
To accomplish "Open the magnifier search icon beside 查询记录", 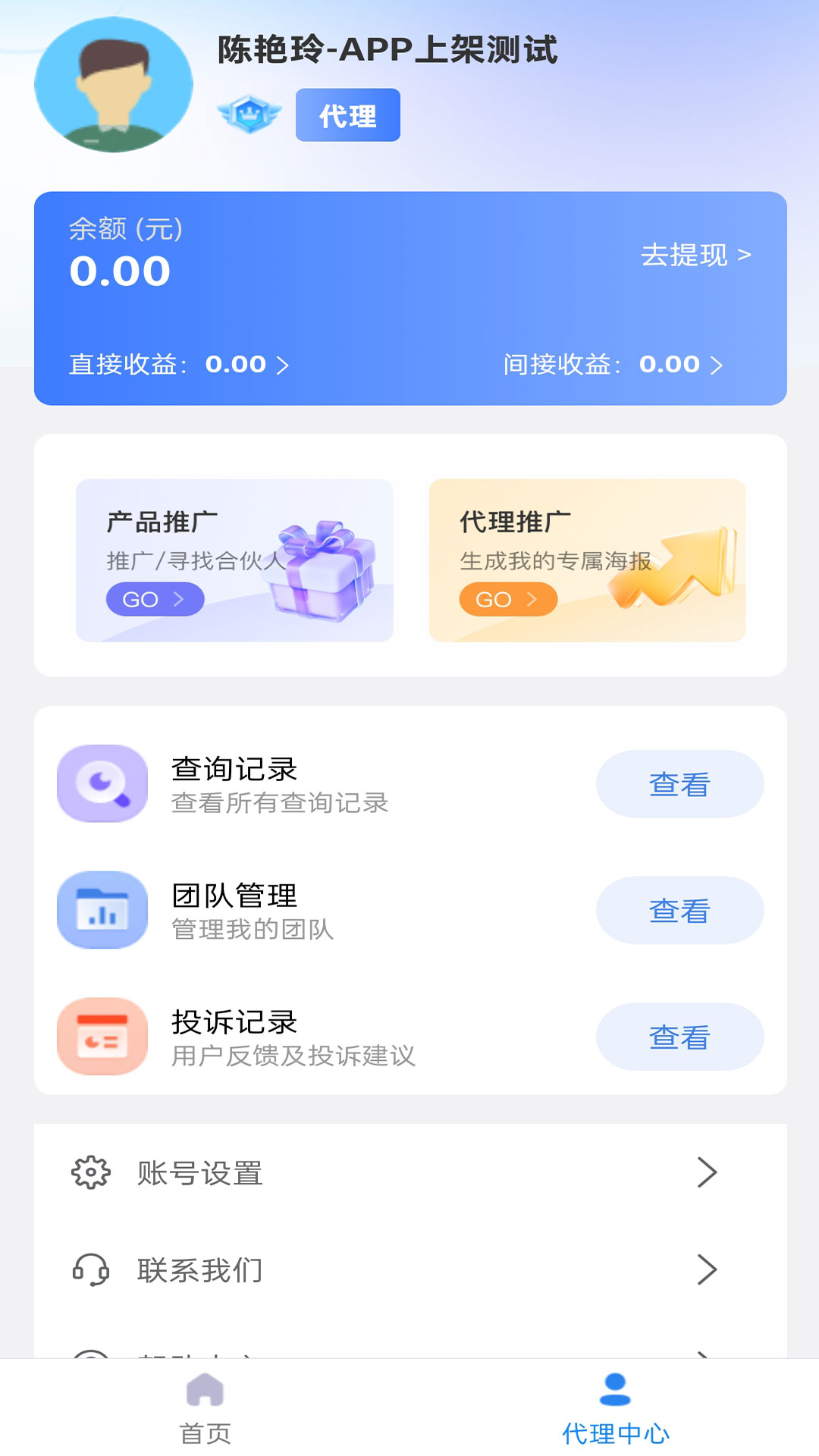I will pyautogui.click(x=102, y=784).
